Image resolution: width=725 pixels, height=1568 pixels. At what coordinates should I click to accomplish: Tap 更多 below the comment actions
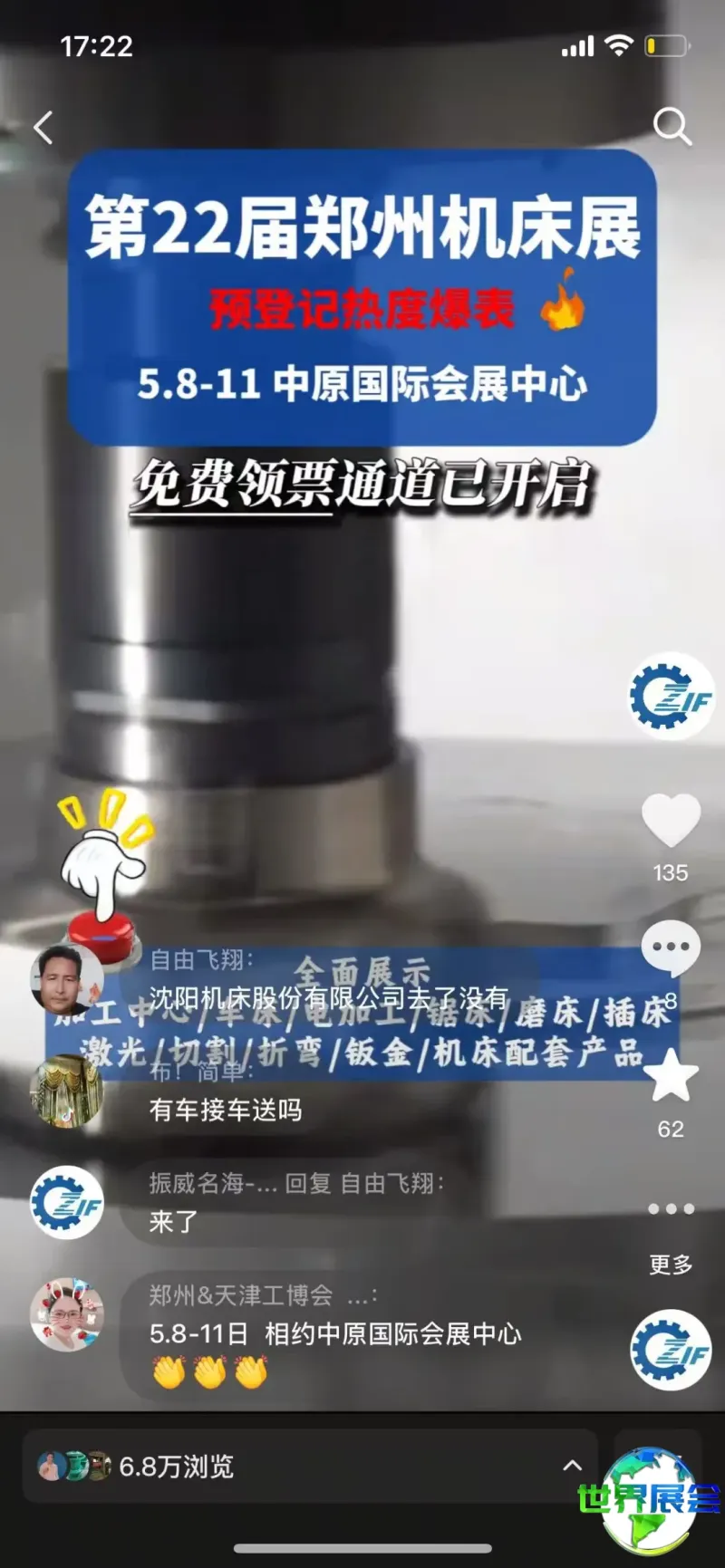[669, 1266]
